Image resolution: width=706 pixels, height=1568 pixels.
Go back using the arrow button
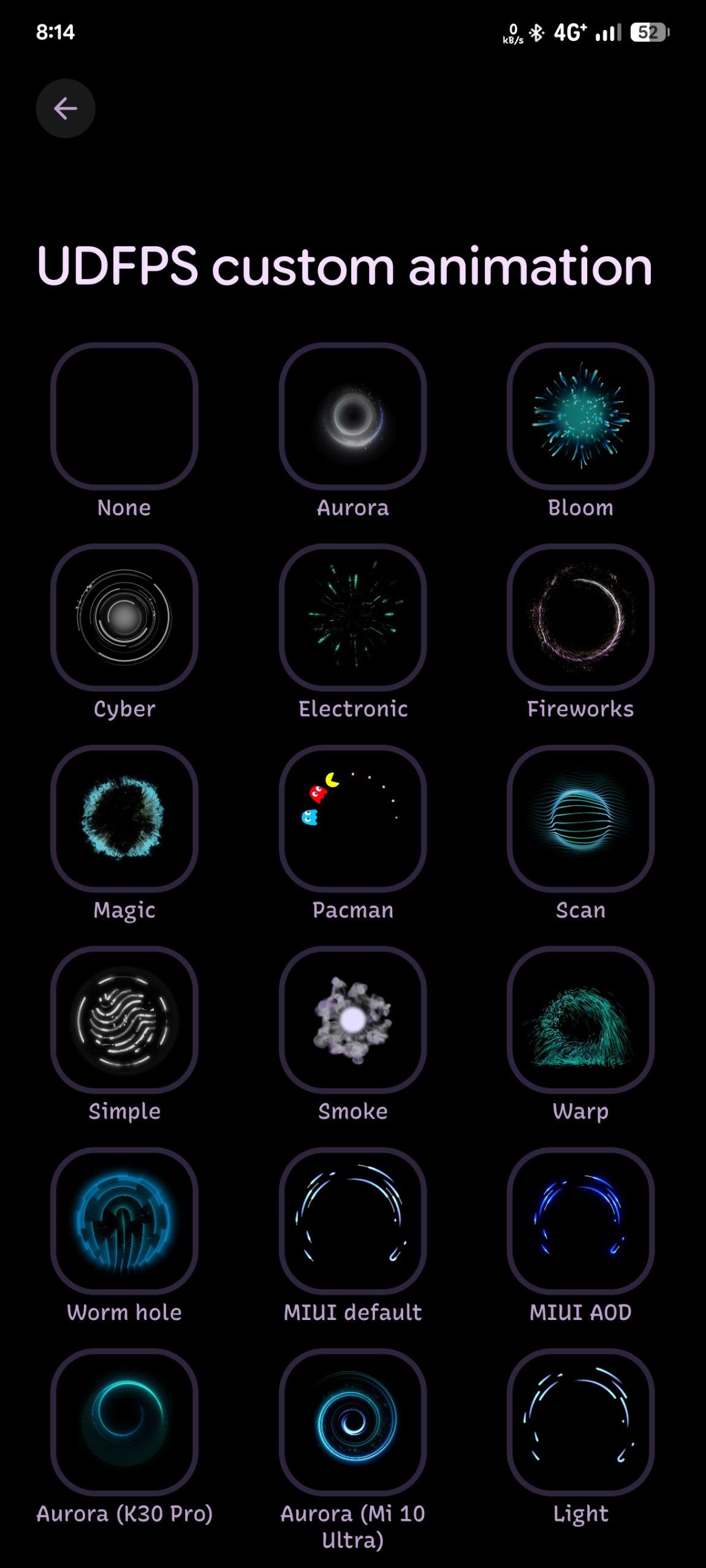(x=66, y=109)
